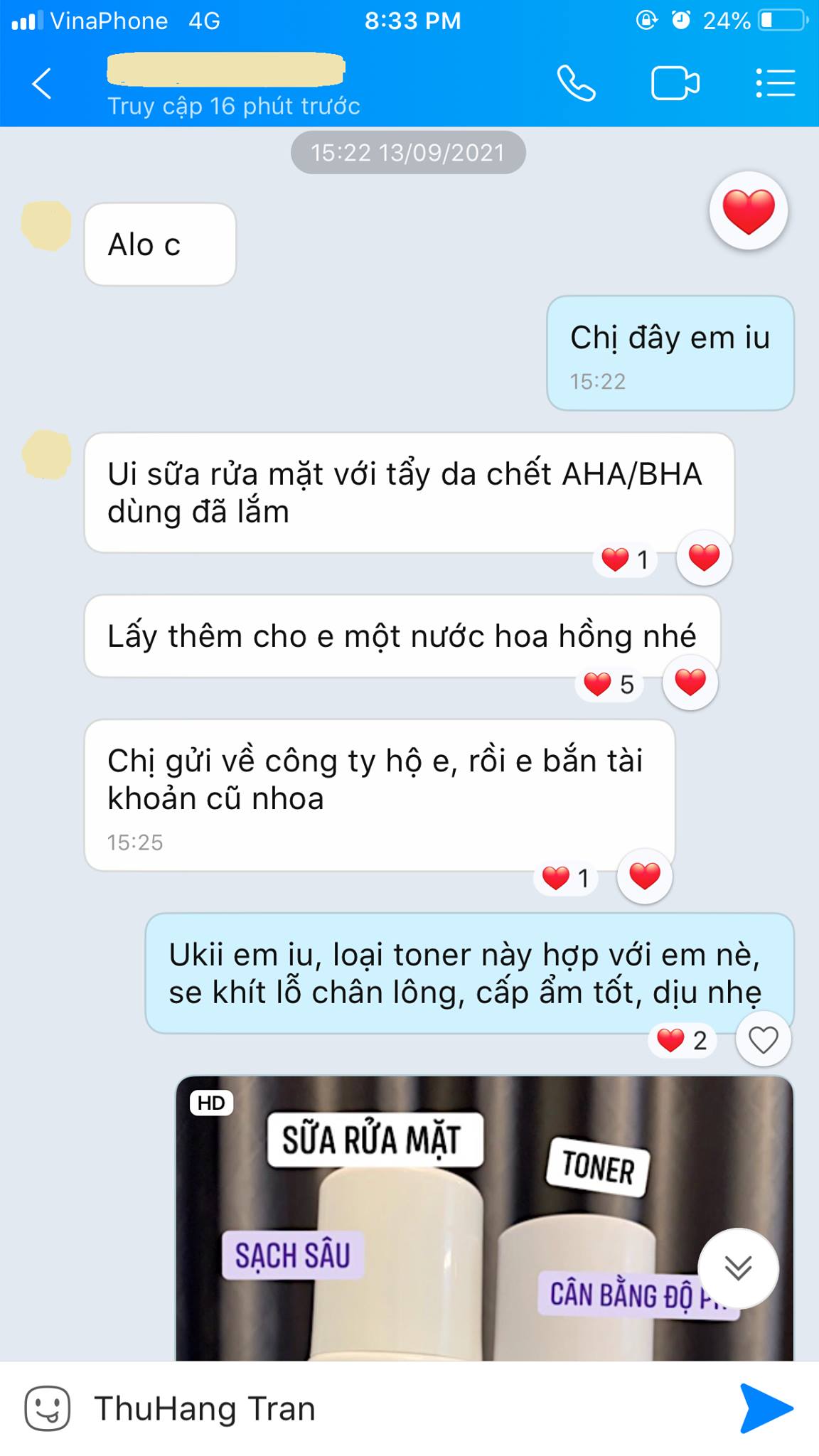819x1456 pixels.
Task: Like the AHA/BHA message with heart
Action: pyautogui.click(x=705, y=558)
